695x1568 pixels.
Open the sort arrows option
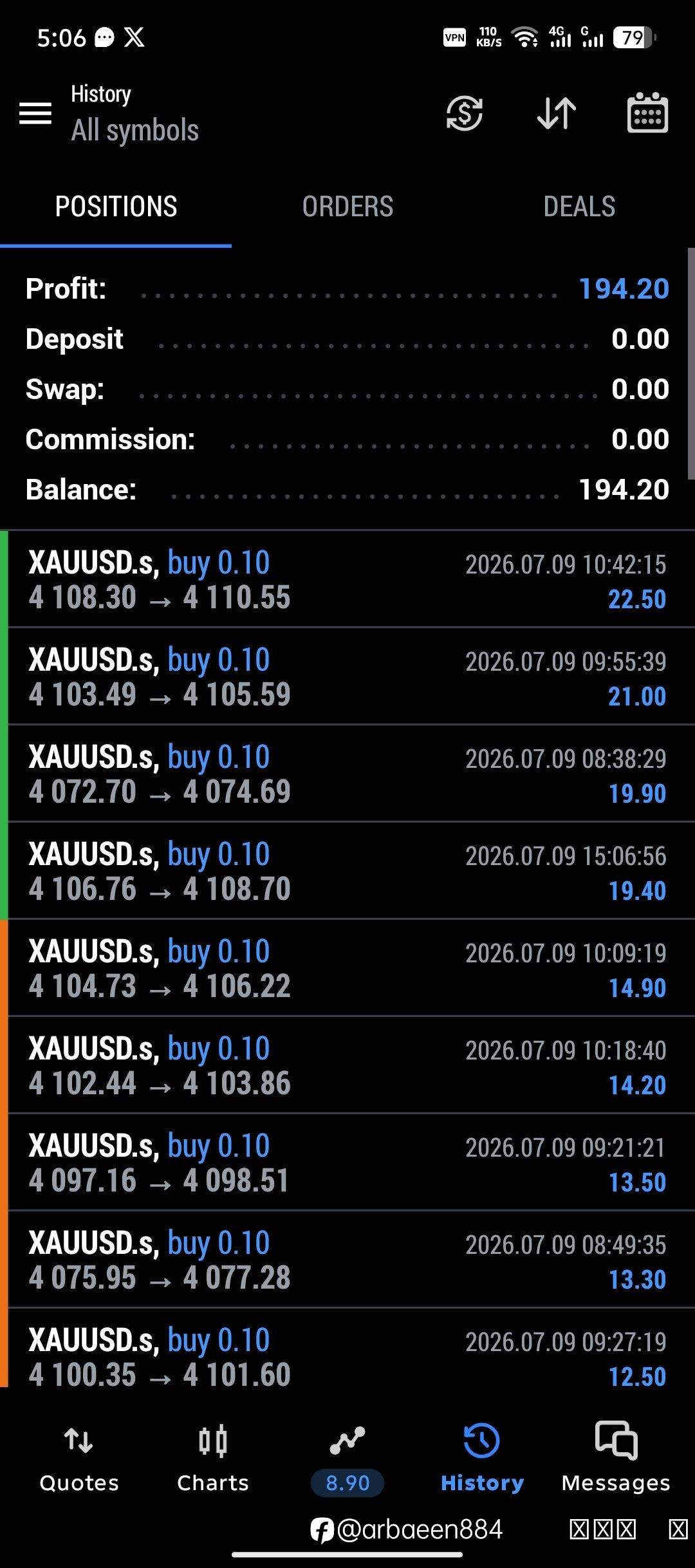[557, 113]
